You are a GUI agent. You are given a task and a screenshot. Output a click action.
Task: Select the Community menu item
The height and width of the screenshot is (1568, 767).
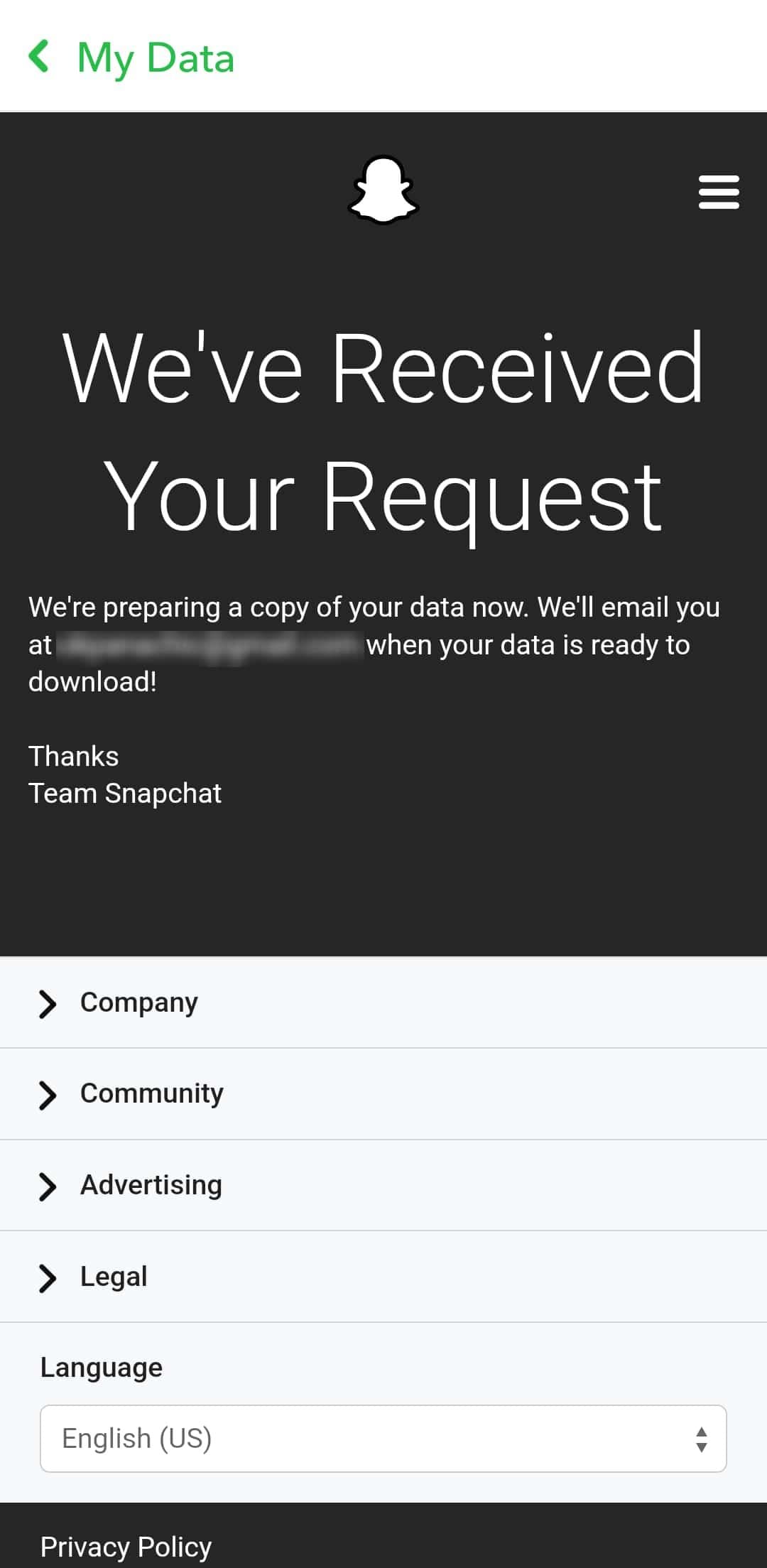click(151, 1094)
